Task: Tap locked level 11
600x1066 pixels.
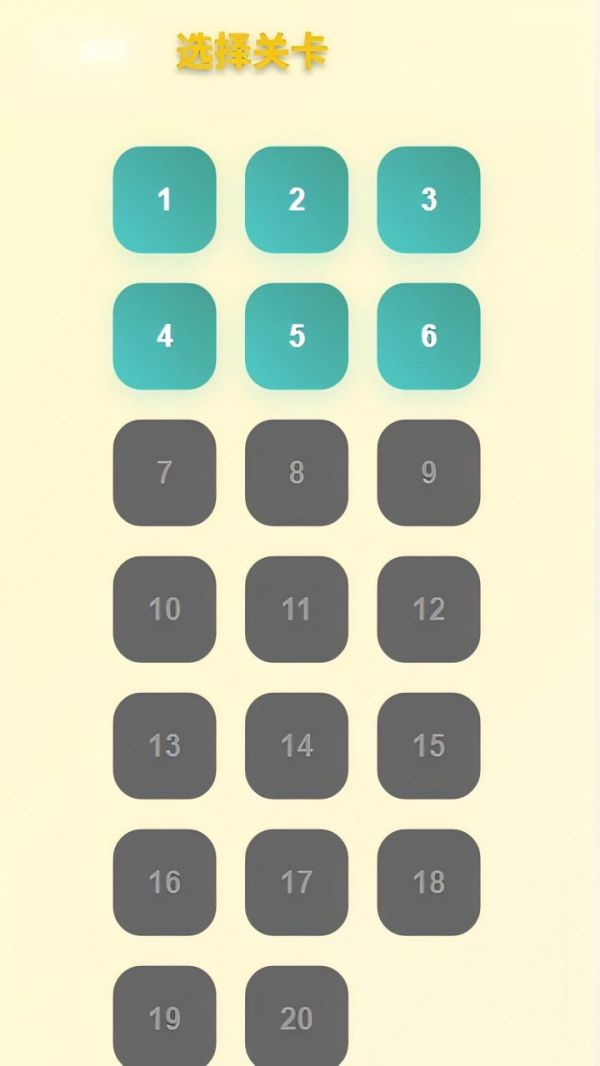Action: 296,609
